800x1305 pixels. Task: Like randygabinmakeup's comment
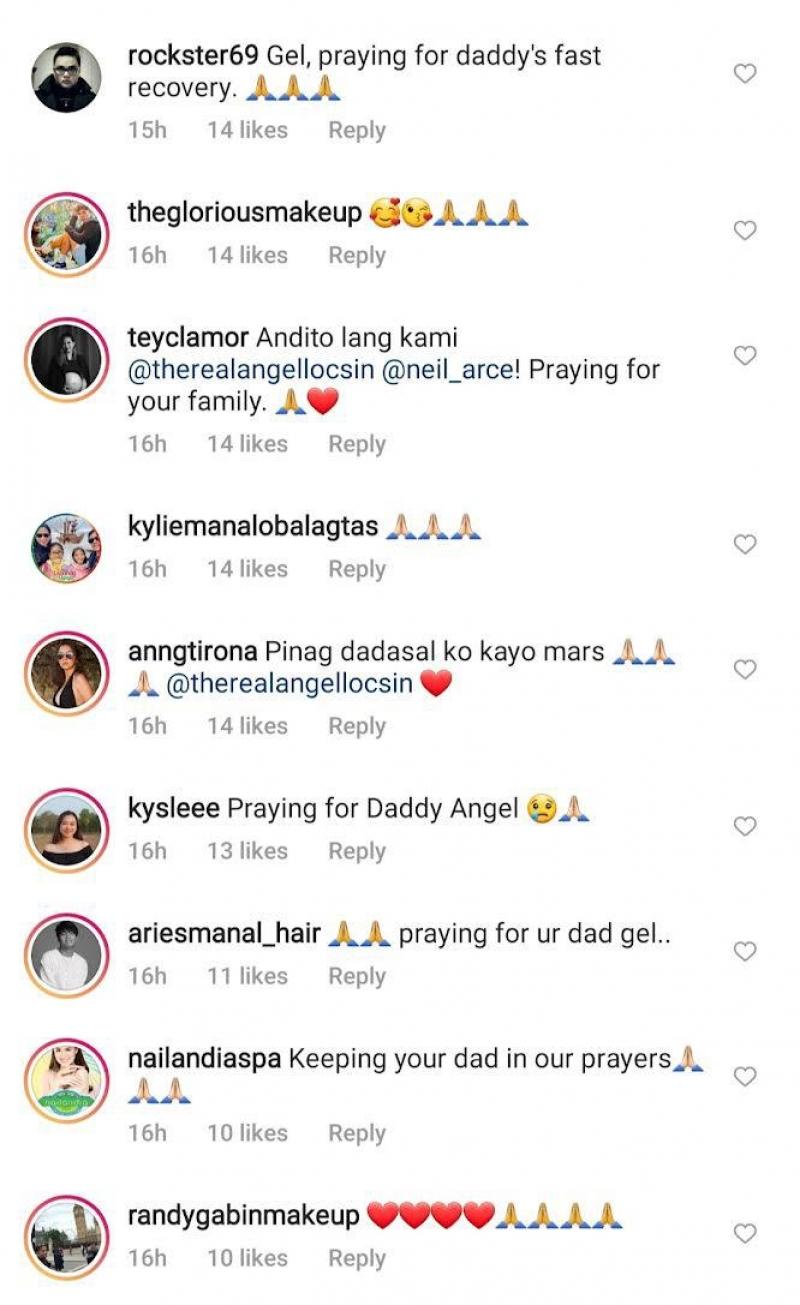coord(745,1233)
